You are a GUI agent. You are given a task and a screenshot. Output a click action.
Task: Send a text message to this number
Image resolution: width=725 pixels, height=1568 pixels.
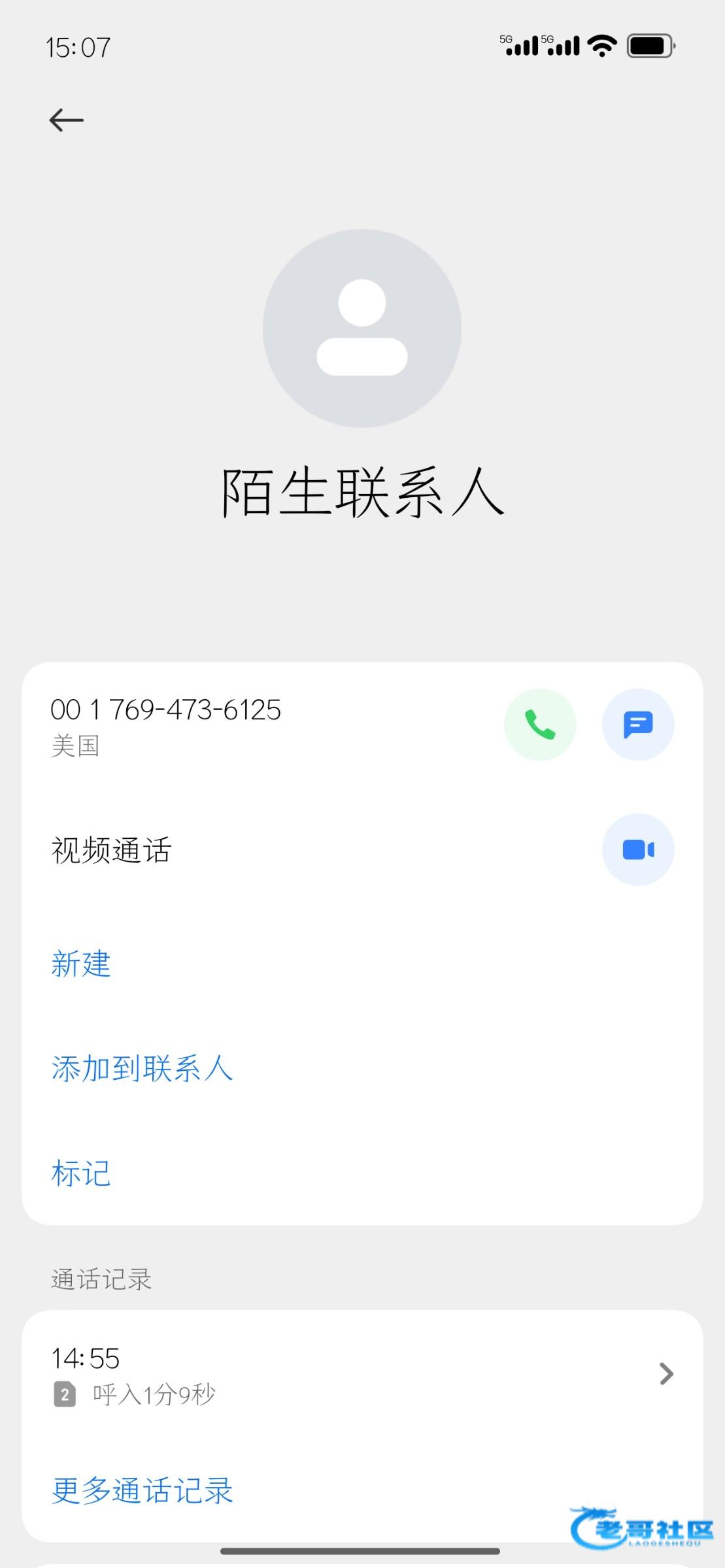(x=638, y=725)
